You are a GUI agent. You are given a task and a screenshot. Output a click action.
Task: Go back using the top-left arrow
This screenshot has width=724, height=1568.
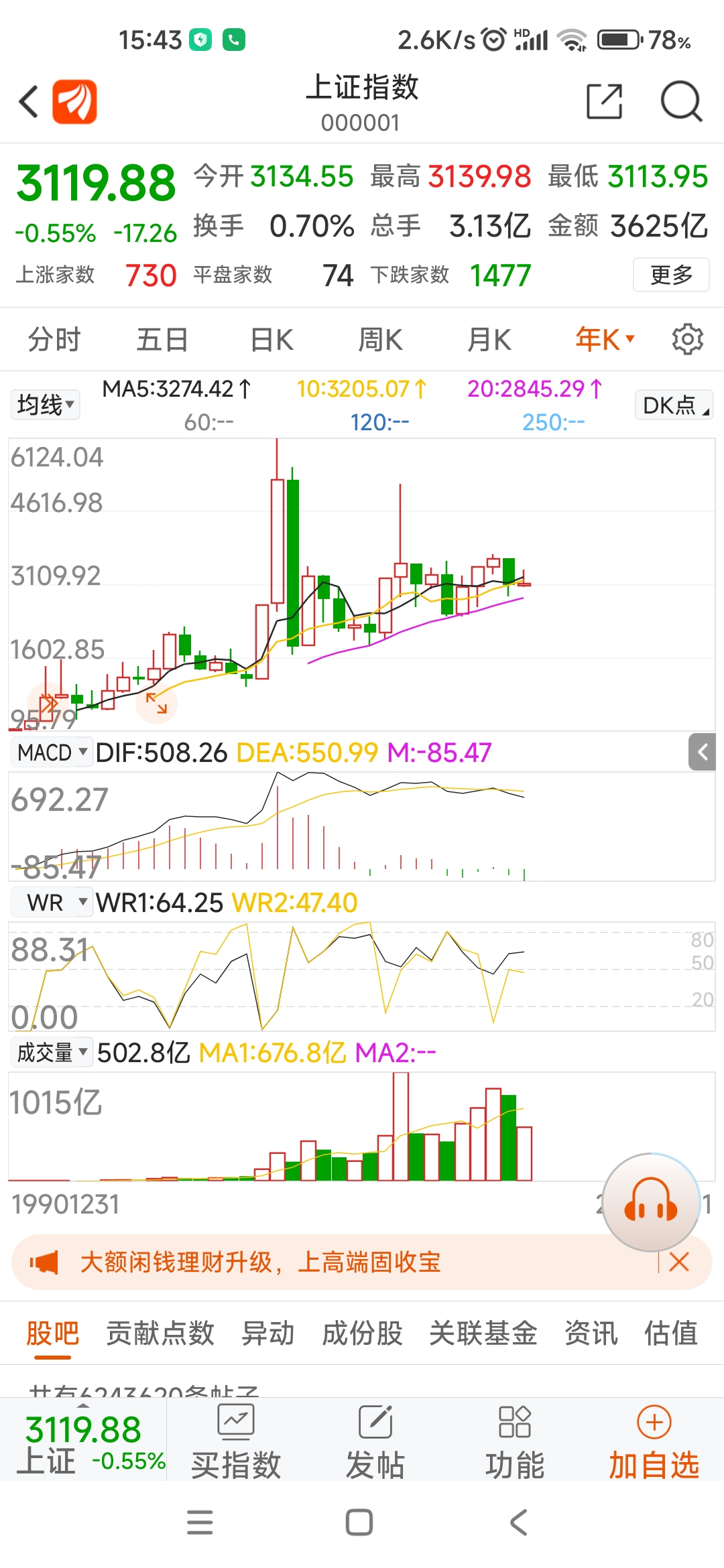pyautogui.click(x=28, y=102)
